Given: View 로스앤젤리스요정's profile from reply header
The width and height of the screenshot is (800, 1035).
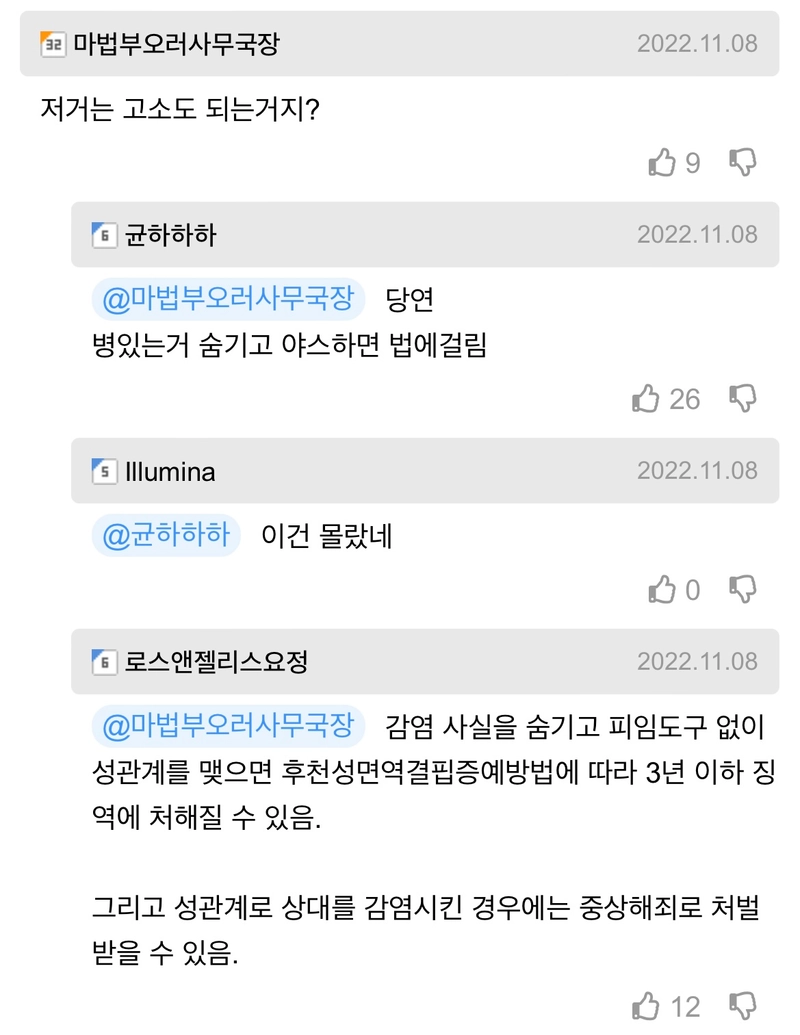Looking at the screenshot, I should [216, 661].
